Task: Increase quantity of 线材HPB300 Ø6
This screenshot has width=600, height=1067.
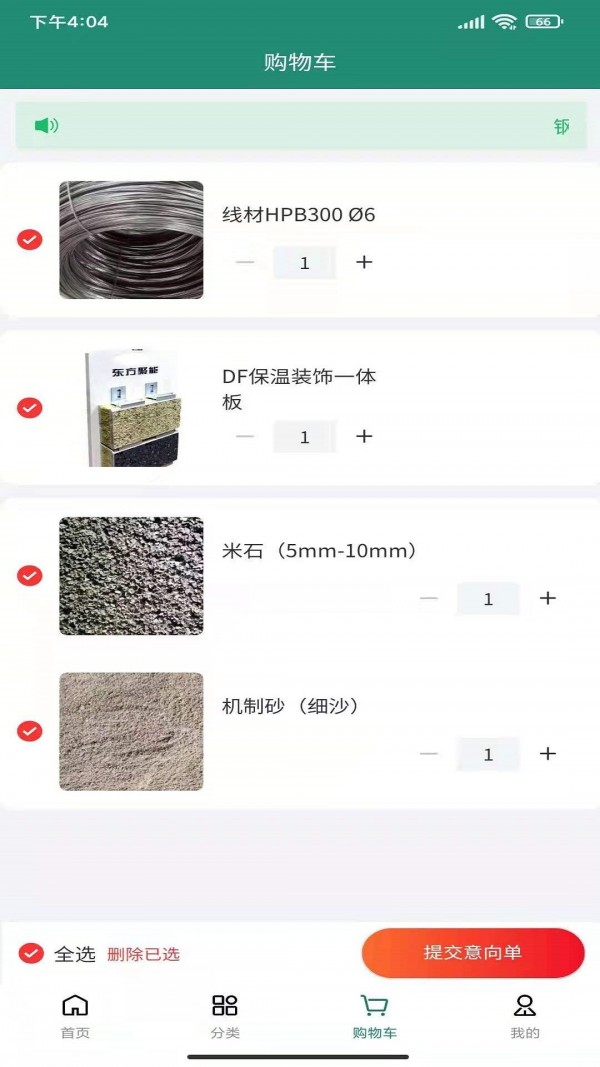Action: [364, 262]
